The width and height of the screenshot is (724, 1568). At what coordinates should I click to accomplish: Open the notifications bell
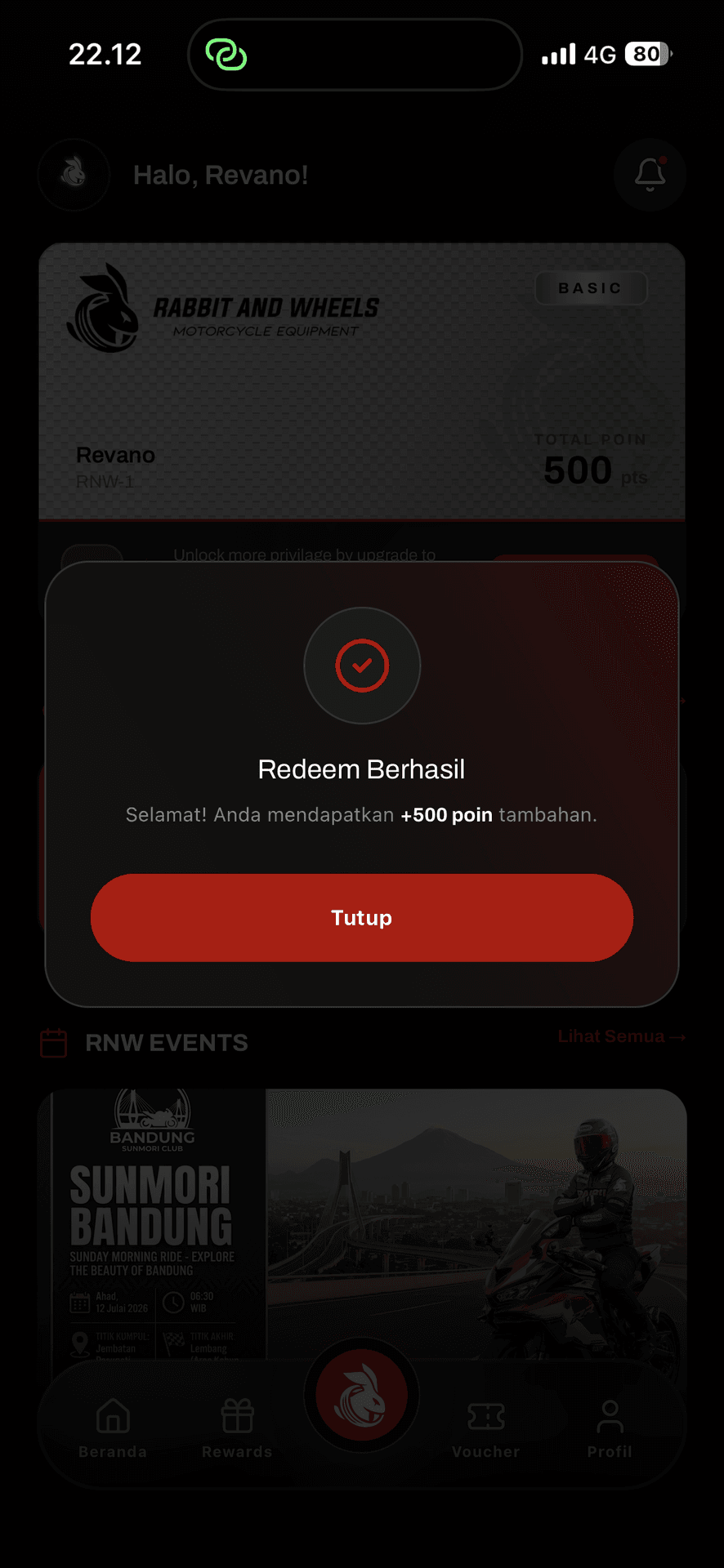pos(650,175)
